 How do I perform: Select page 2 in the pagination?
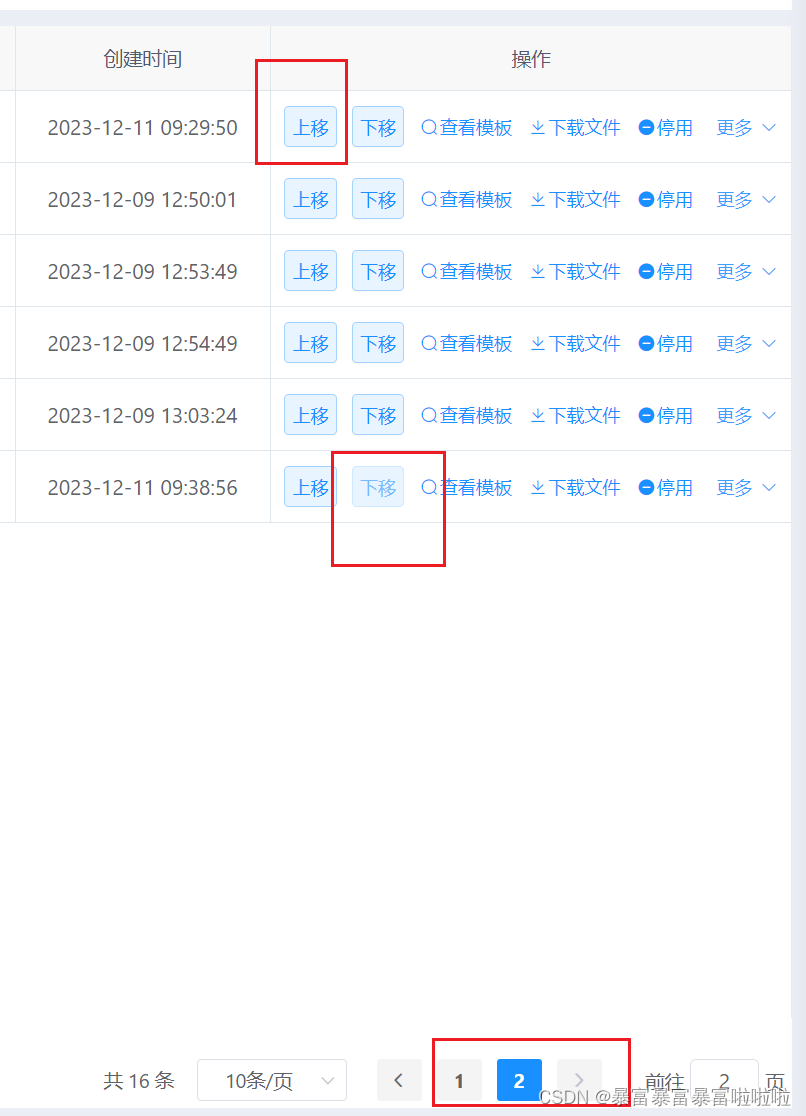tap(519, 1081)
